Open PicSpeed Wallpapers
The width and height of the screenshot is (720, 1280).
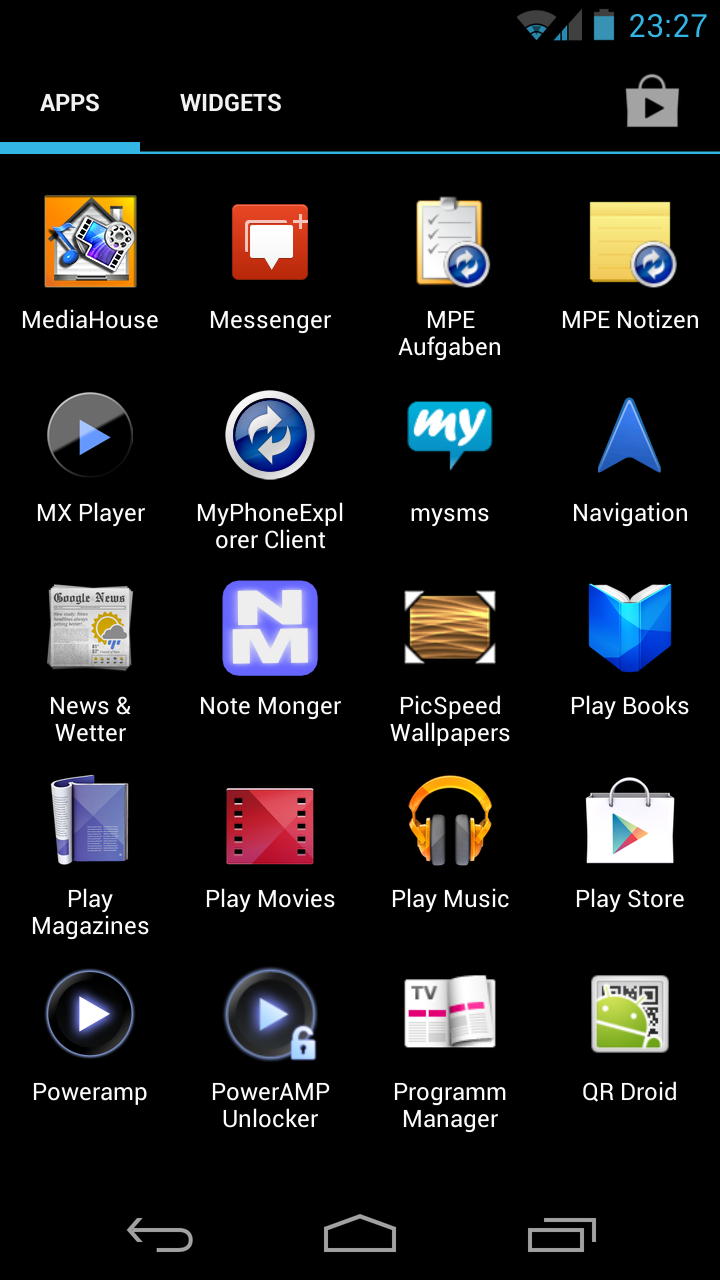[x=450, y=628]
